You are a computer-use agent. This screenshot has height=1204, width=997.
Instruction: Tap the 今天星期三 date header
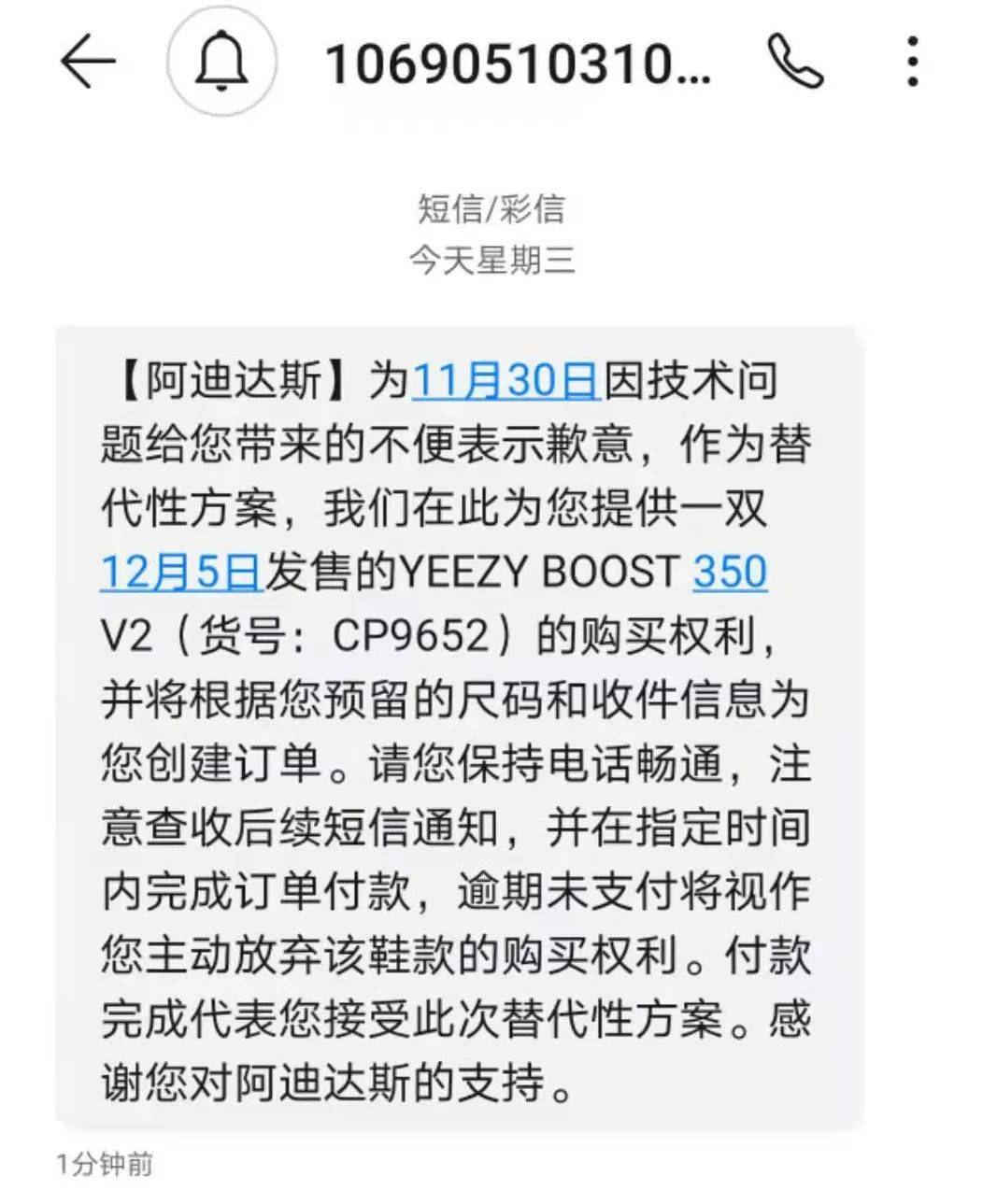click(497, 262)
